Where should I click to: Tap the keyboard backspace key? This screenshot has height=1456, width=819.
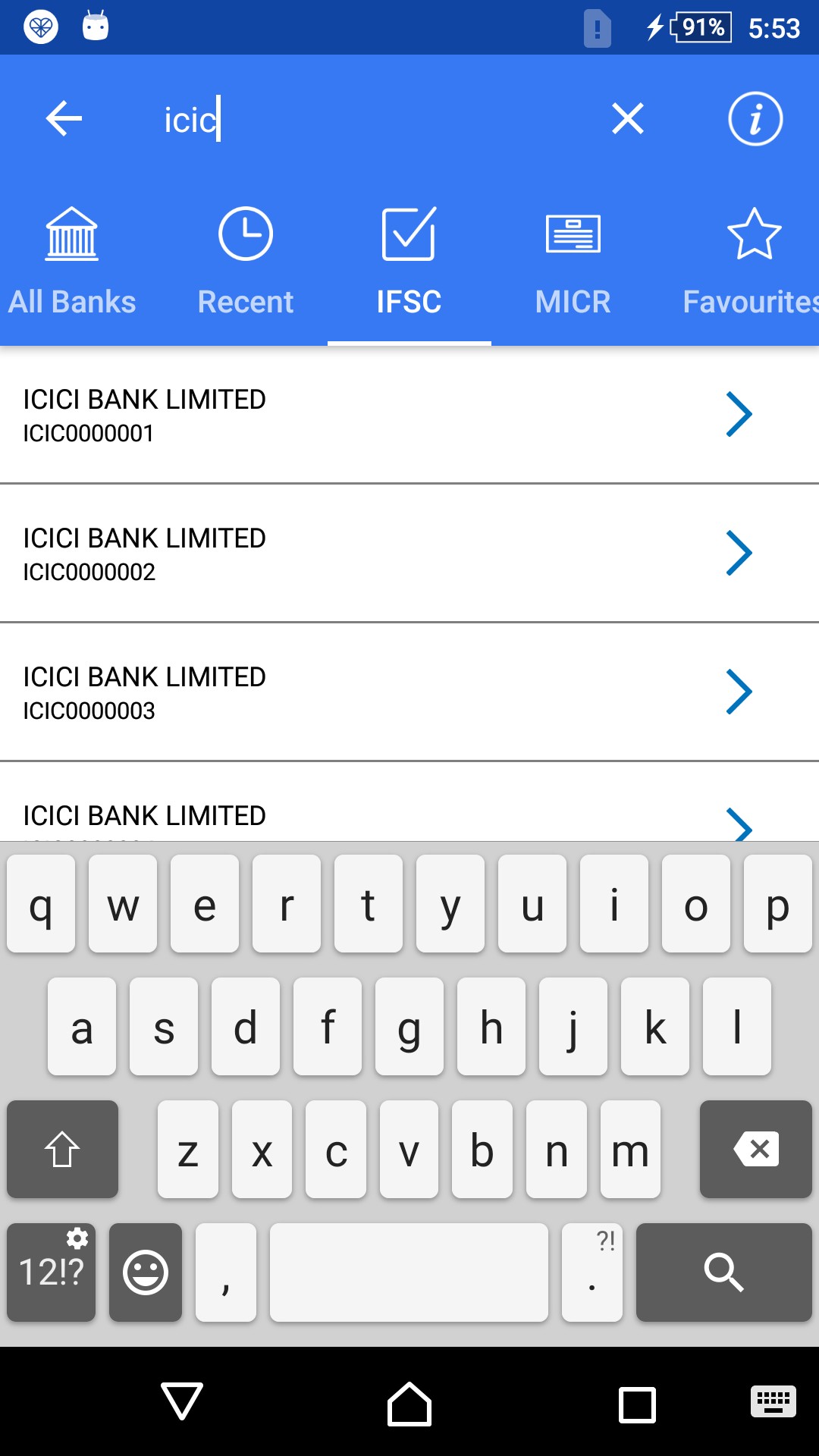click(x=755, y=1150)
